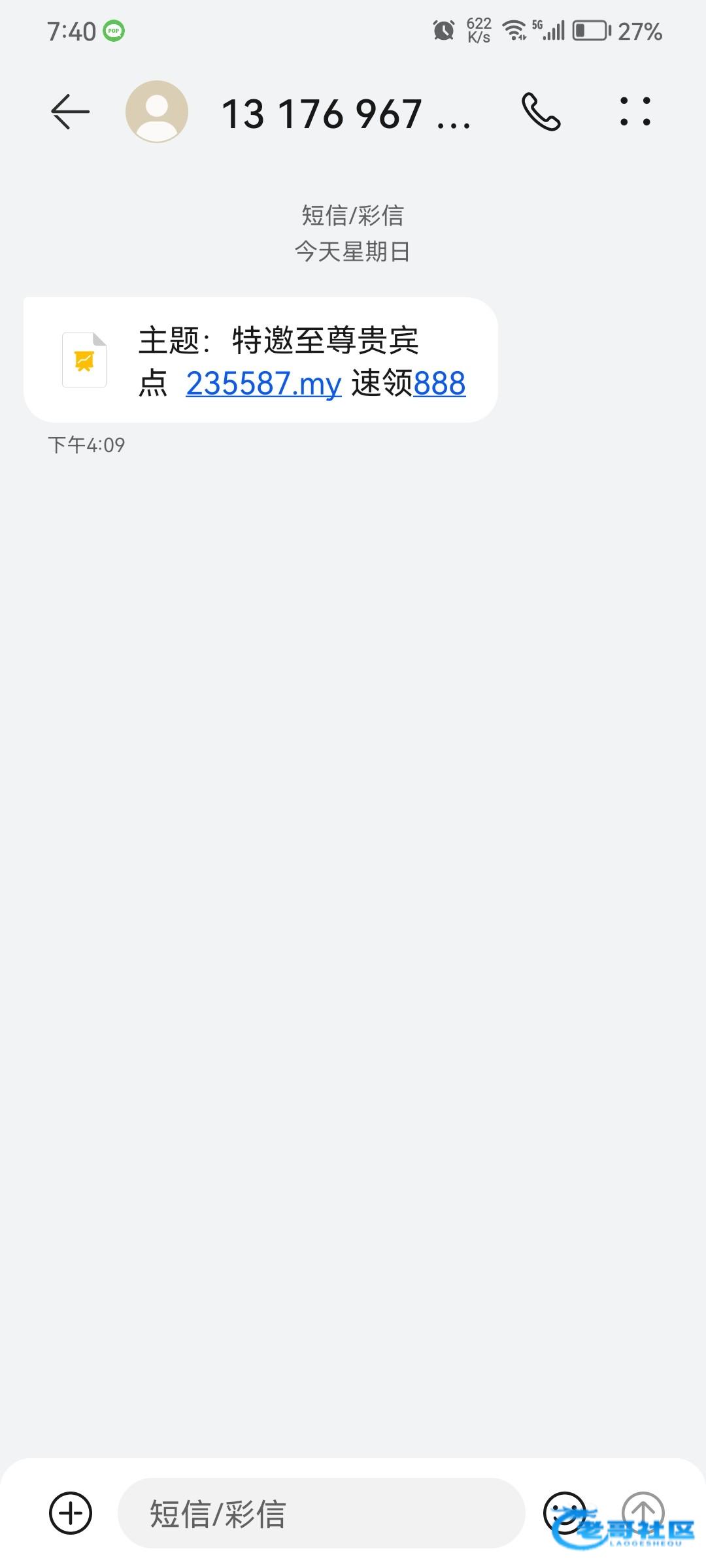Open the 235587.my link in the message
This screenshot has width=706, height=1568.
[x=263, y=384]
